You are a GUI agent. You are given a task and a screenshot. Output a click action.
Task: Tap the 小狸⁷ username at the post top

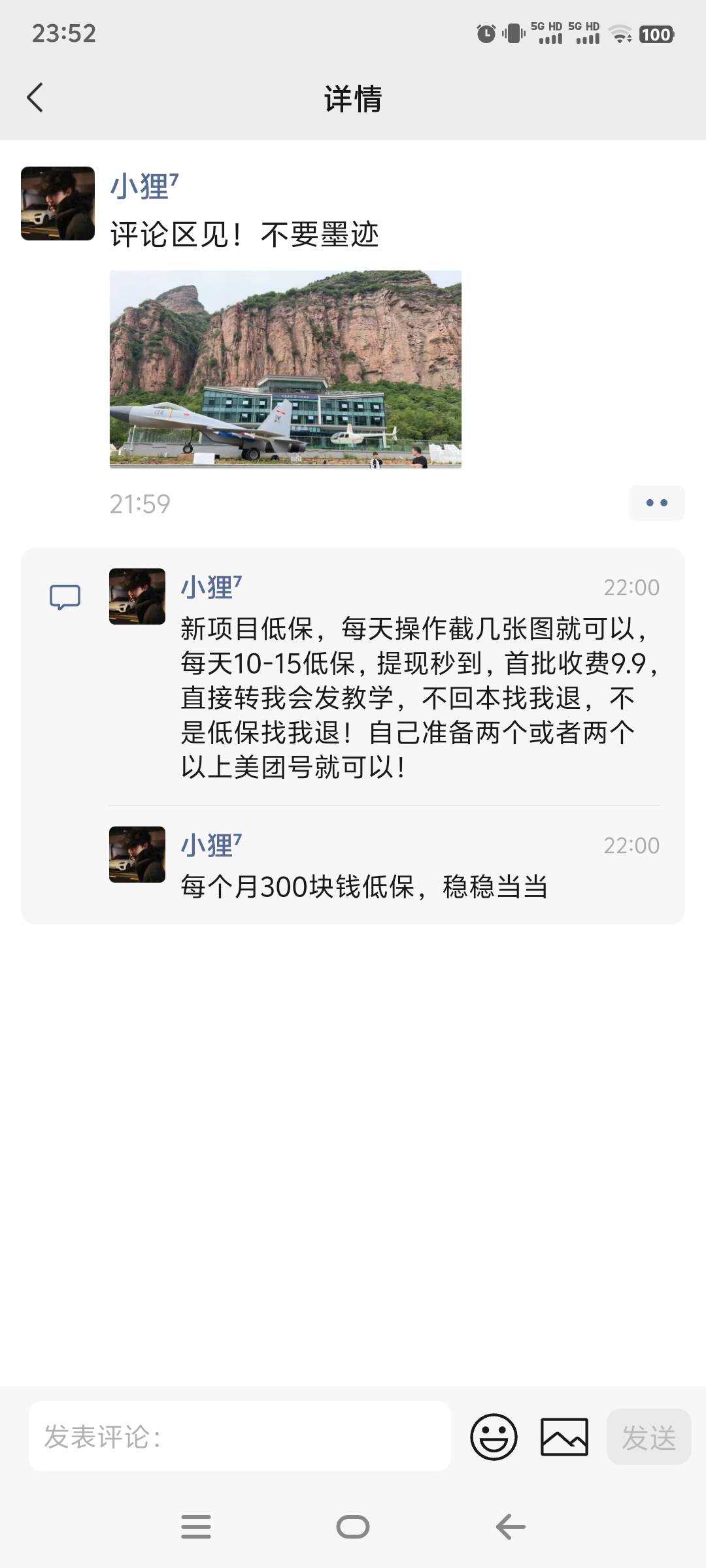(144, 186)
